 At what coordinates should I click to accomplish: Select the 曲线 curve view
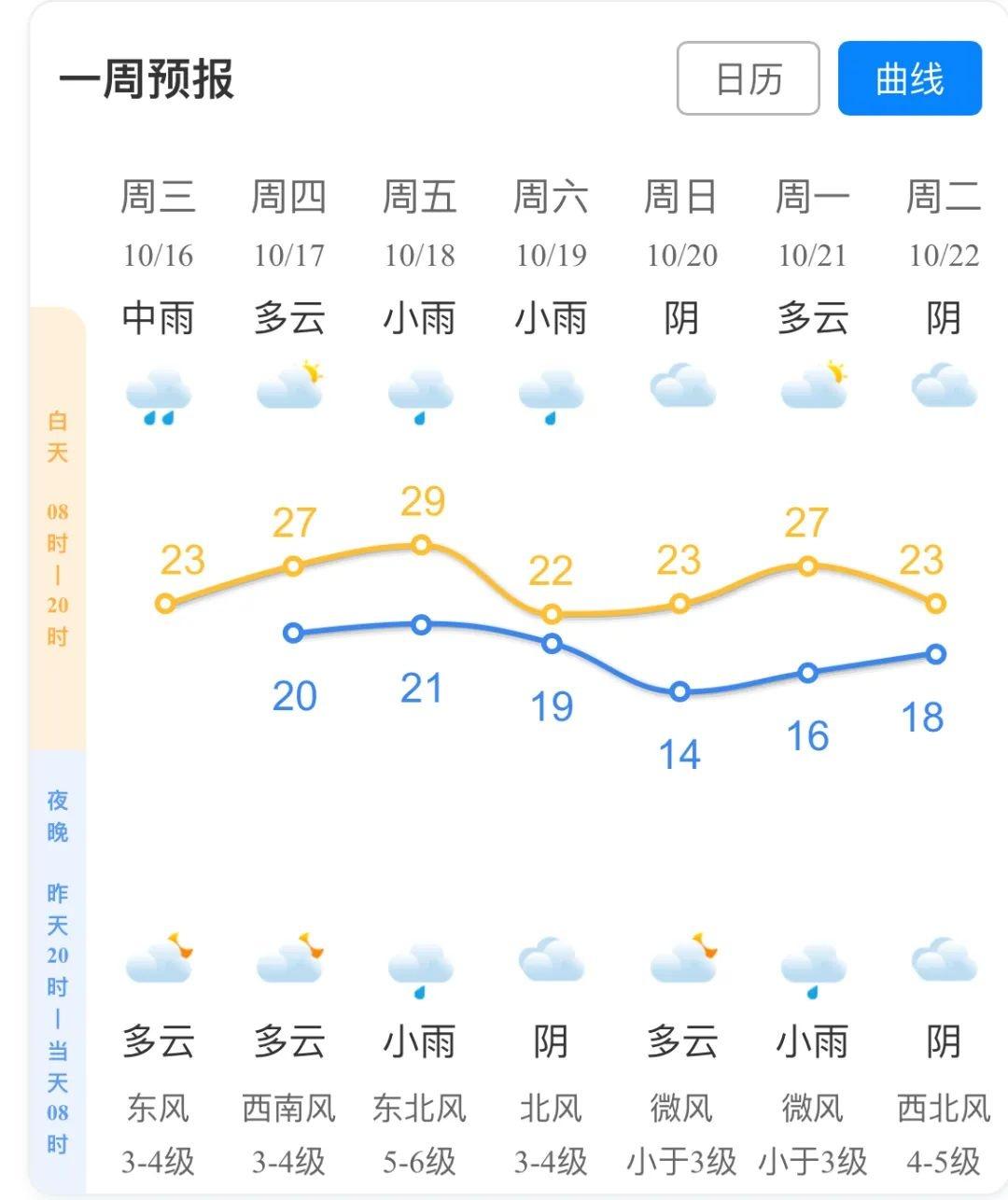click(909, 78)
